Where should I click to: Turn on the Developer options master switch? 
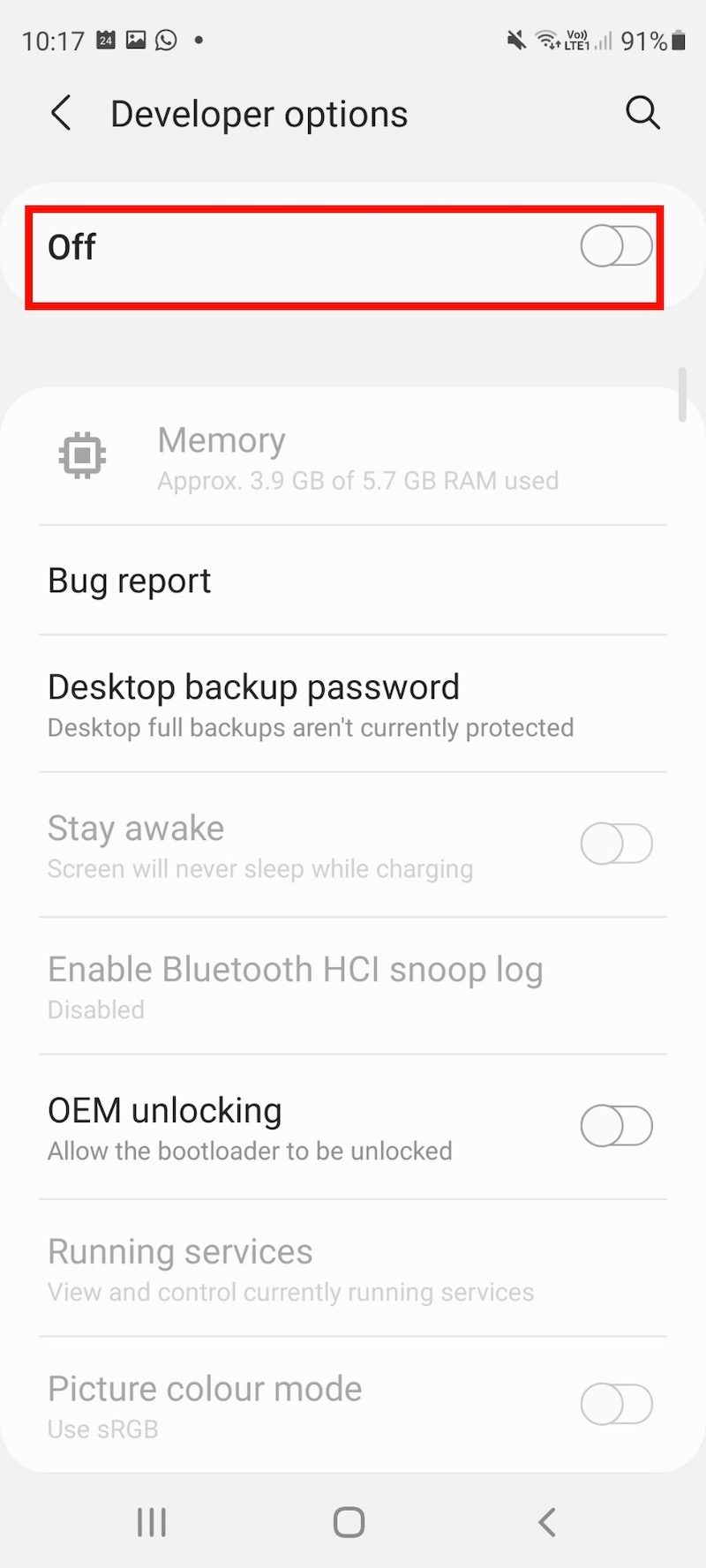[615, 246]
